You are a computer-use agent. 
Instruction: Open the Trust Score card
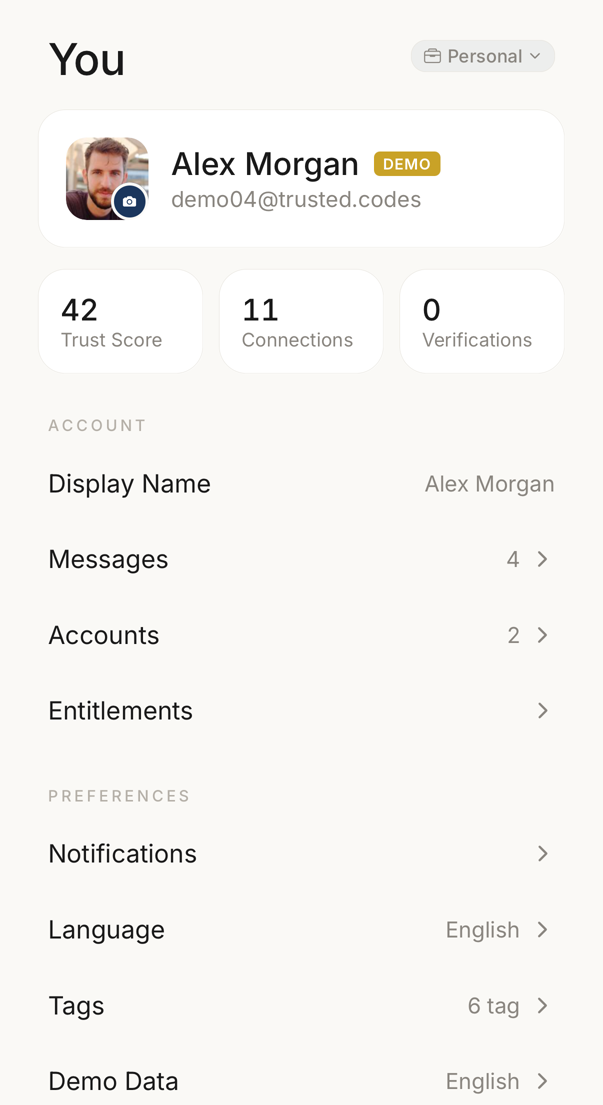point(120,321)
